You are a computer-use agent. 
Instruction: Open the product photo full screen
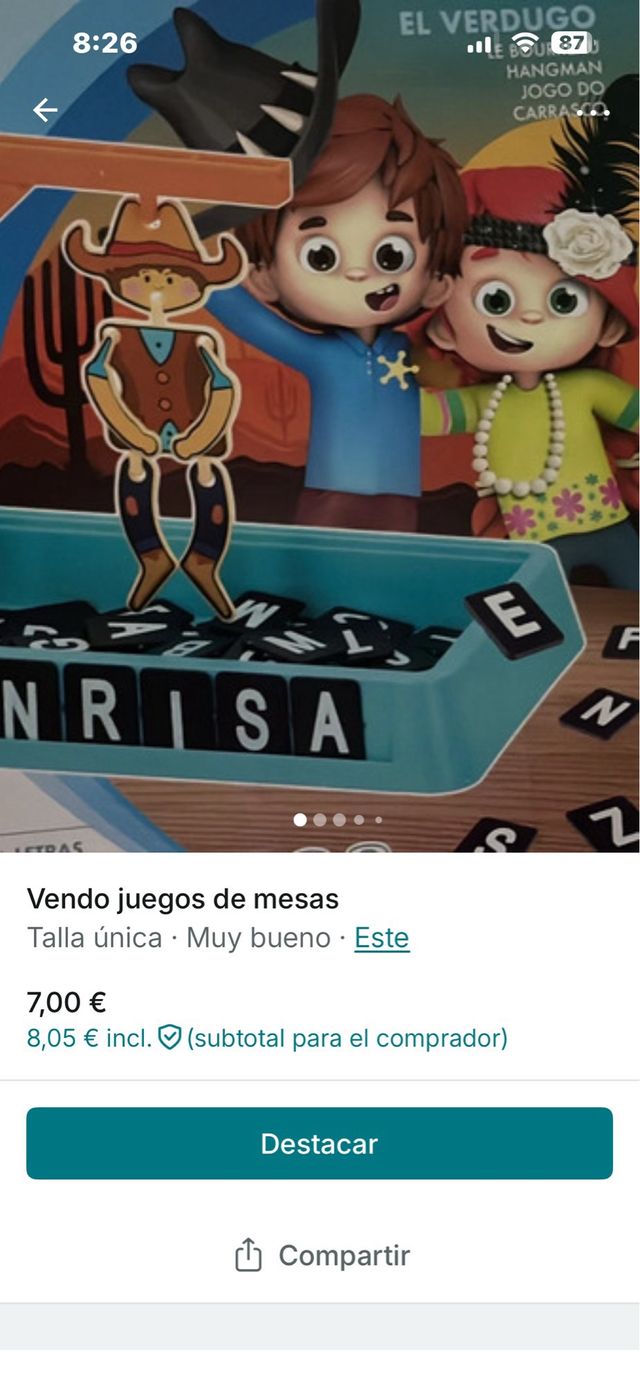(x=320, y=450)
